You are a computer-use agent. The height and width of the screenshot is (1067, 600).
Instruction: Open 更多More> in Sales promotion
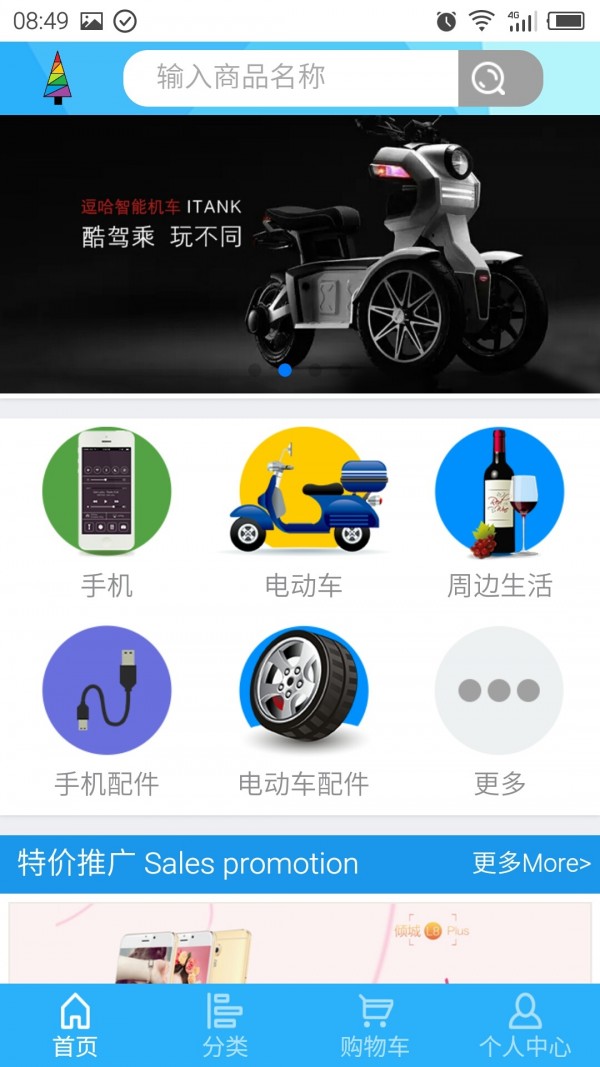pyautogui.click(x=531, y=863)
